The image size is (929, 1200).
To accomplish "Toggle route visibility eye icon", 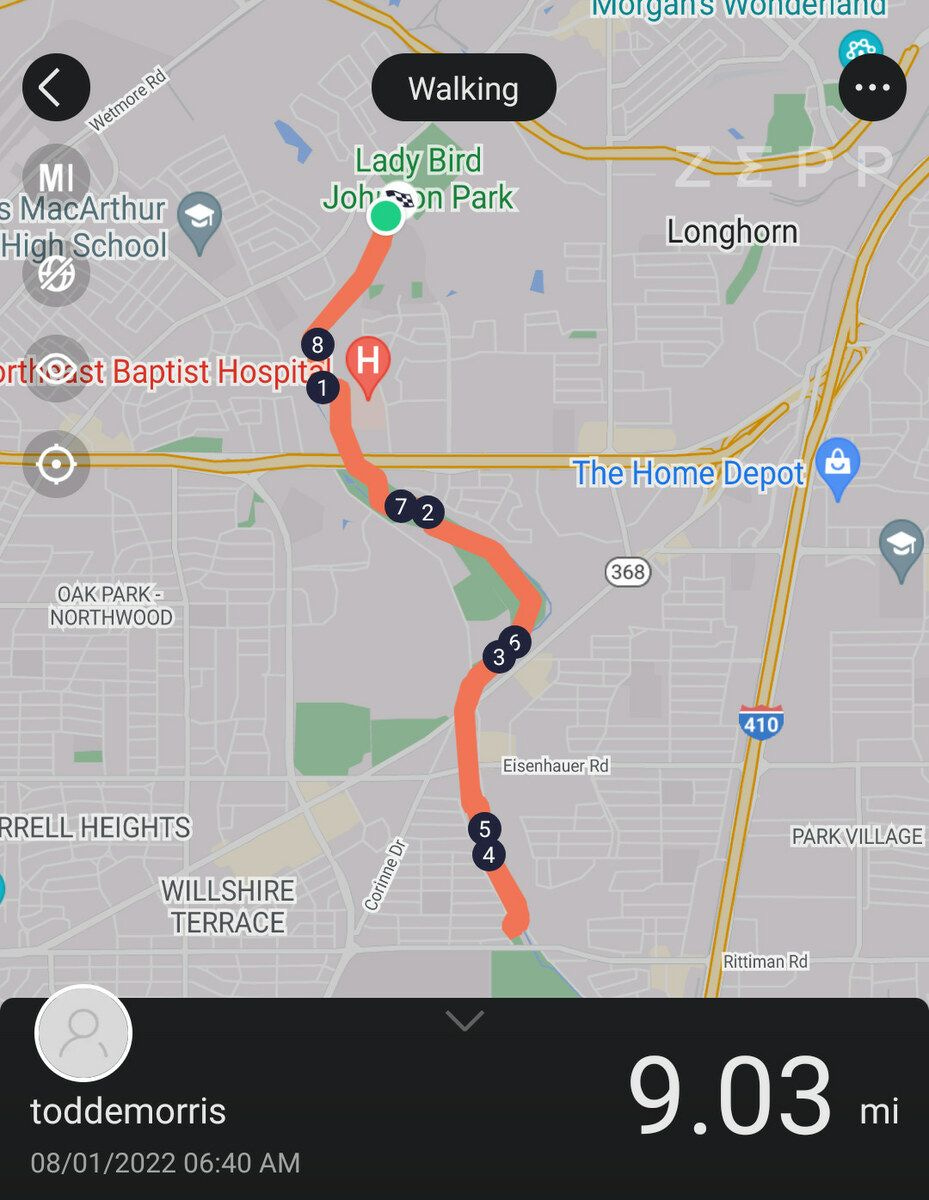I will tap(56, 368).
